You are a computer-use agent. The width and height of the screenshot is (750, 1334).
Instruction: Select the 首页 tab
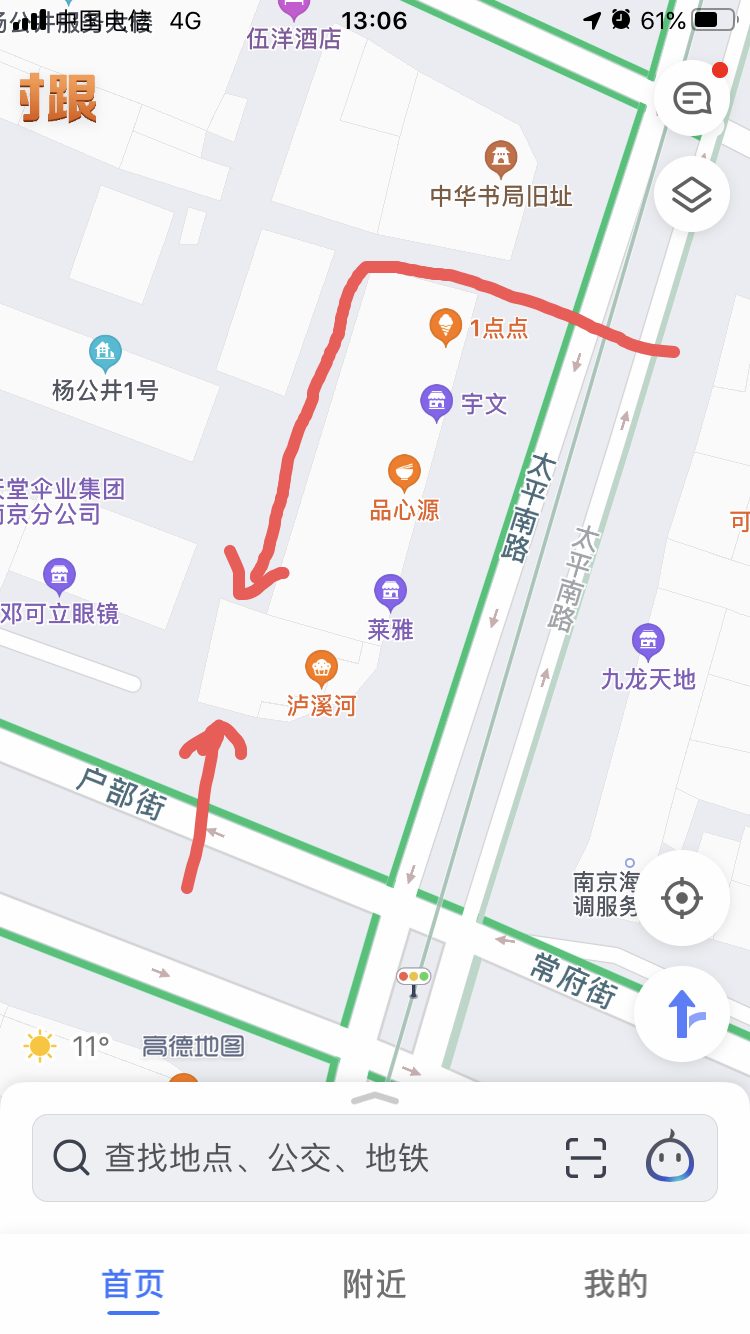click(133, 1284)
